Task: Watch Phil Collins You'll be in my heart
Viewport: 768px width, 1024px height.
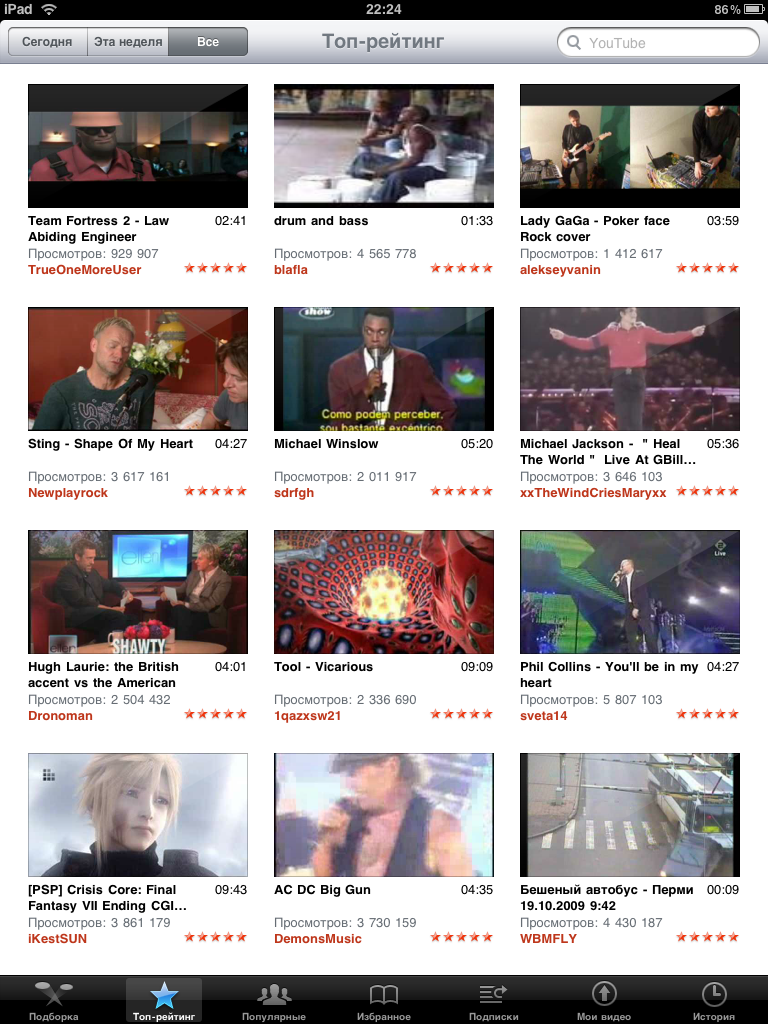Action: (x=630, y=592)
